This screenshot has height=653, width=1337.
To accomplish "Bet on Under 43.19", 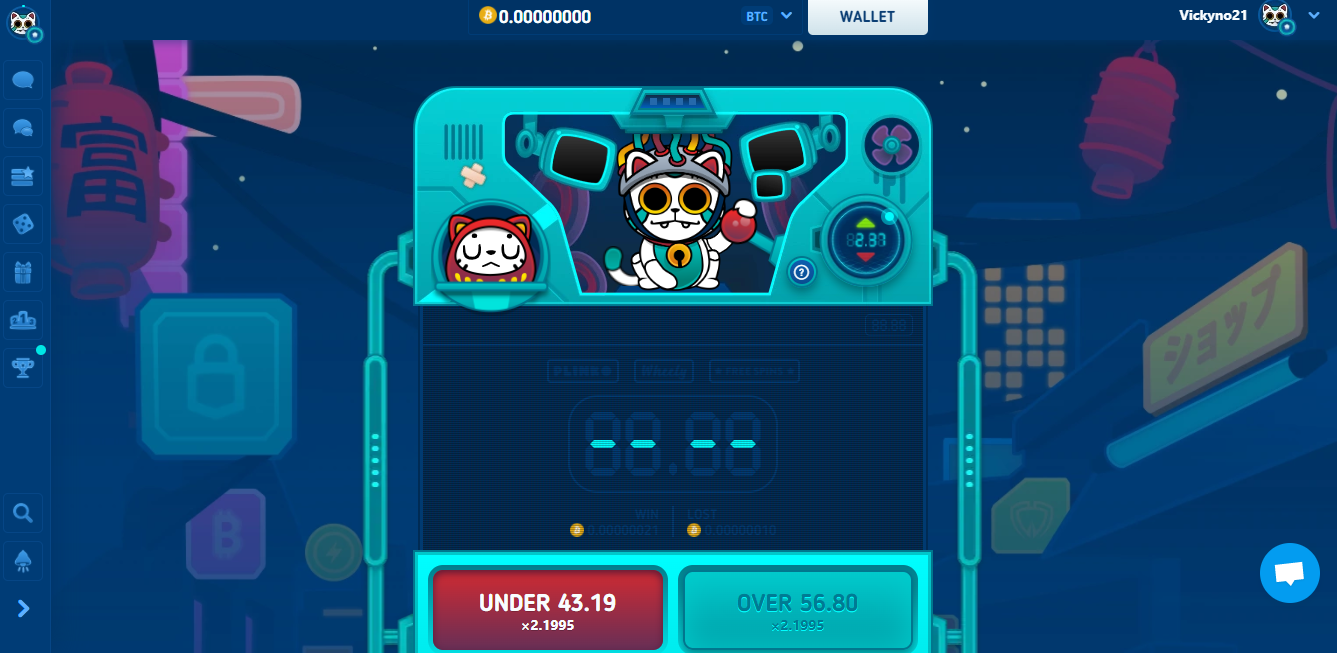I will coord(548,609).
